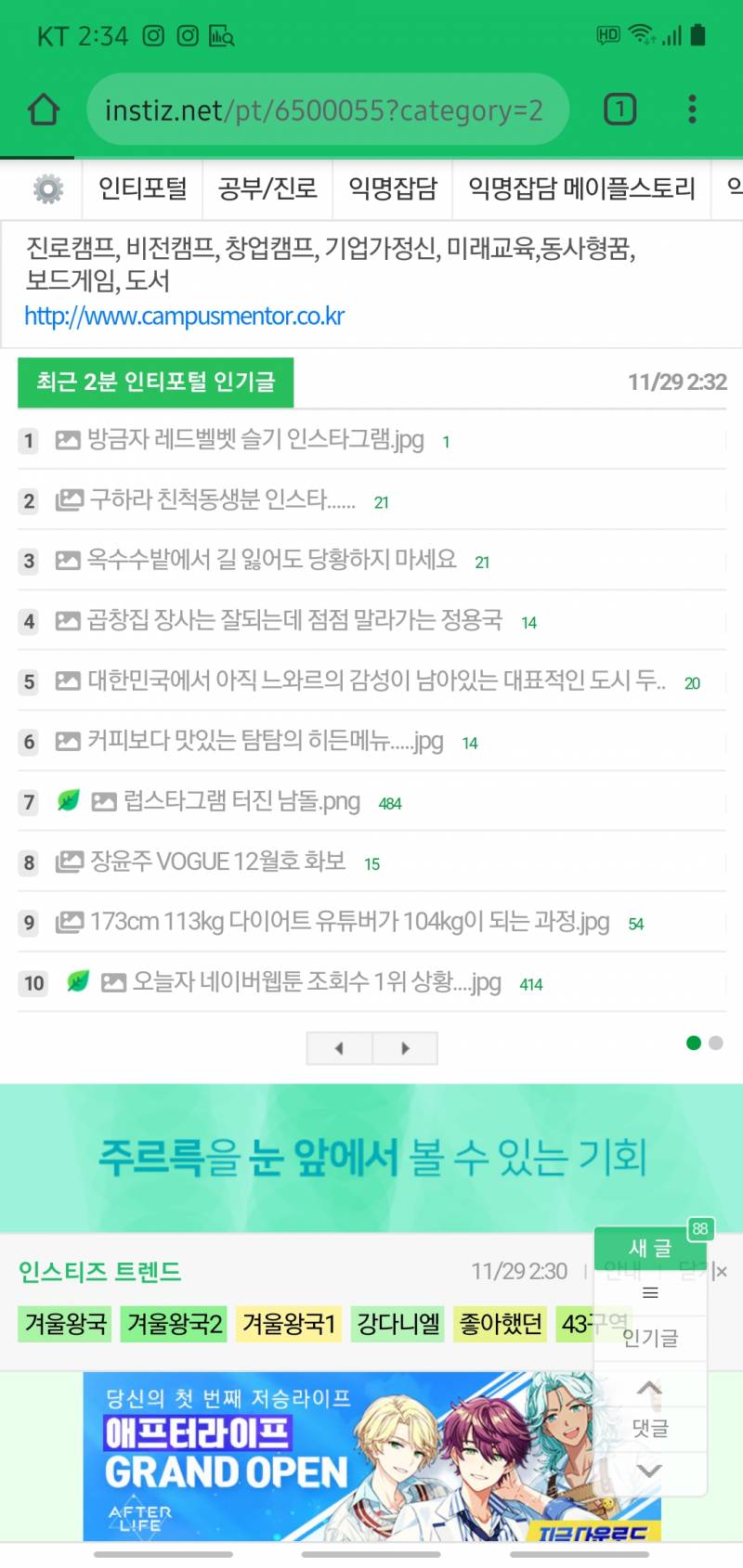Tap the multi-image icon on the 구하라 post
The height and width of the screenshot is (1568, 743).
(69, 499)
